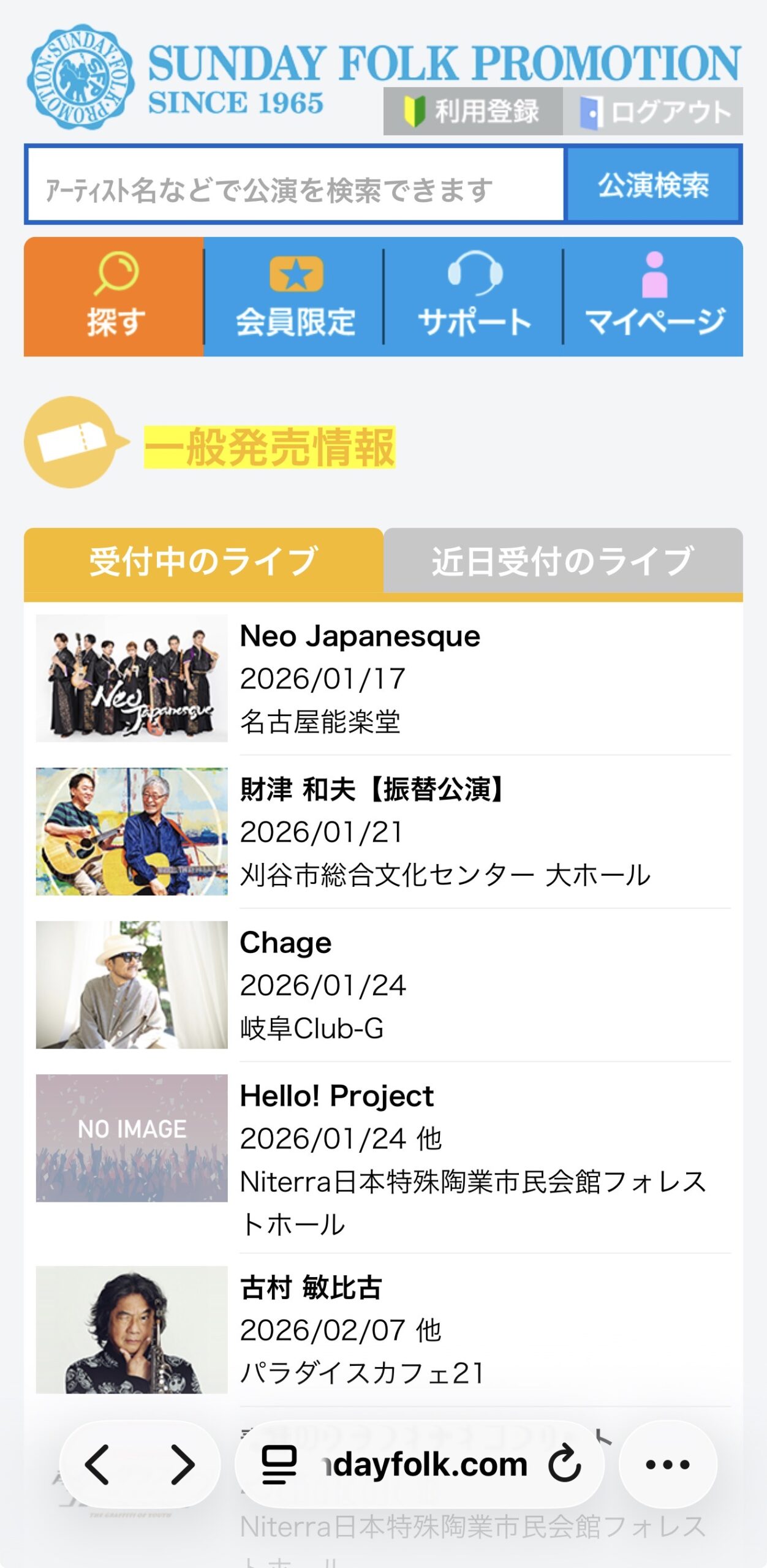Open the 探す navigation item
Screen dimensions: 767x1568
(115, 297)
